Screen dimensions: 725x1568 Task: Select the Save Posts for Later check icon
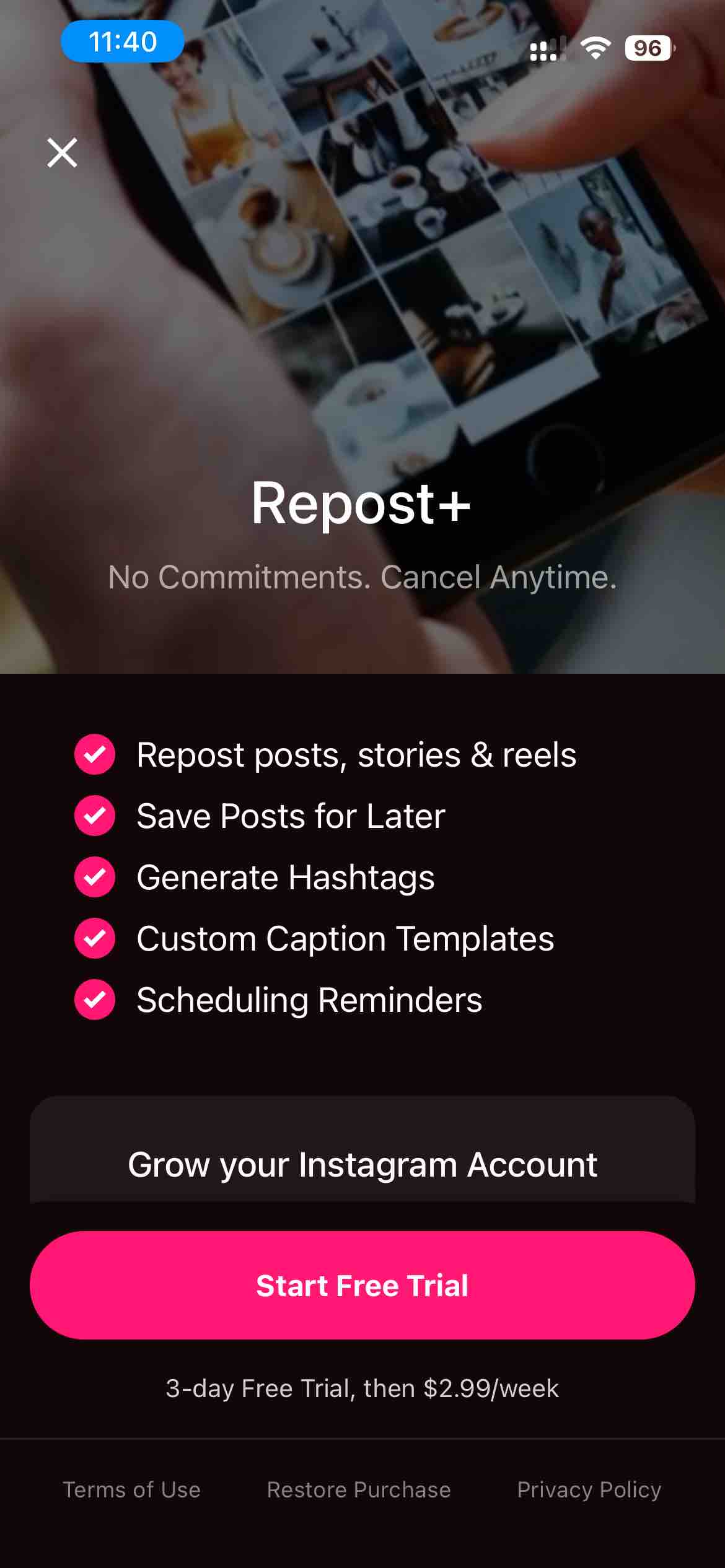pyautogui.click(x=94, y=816)
